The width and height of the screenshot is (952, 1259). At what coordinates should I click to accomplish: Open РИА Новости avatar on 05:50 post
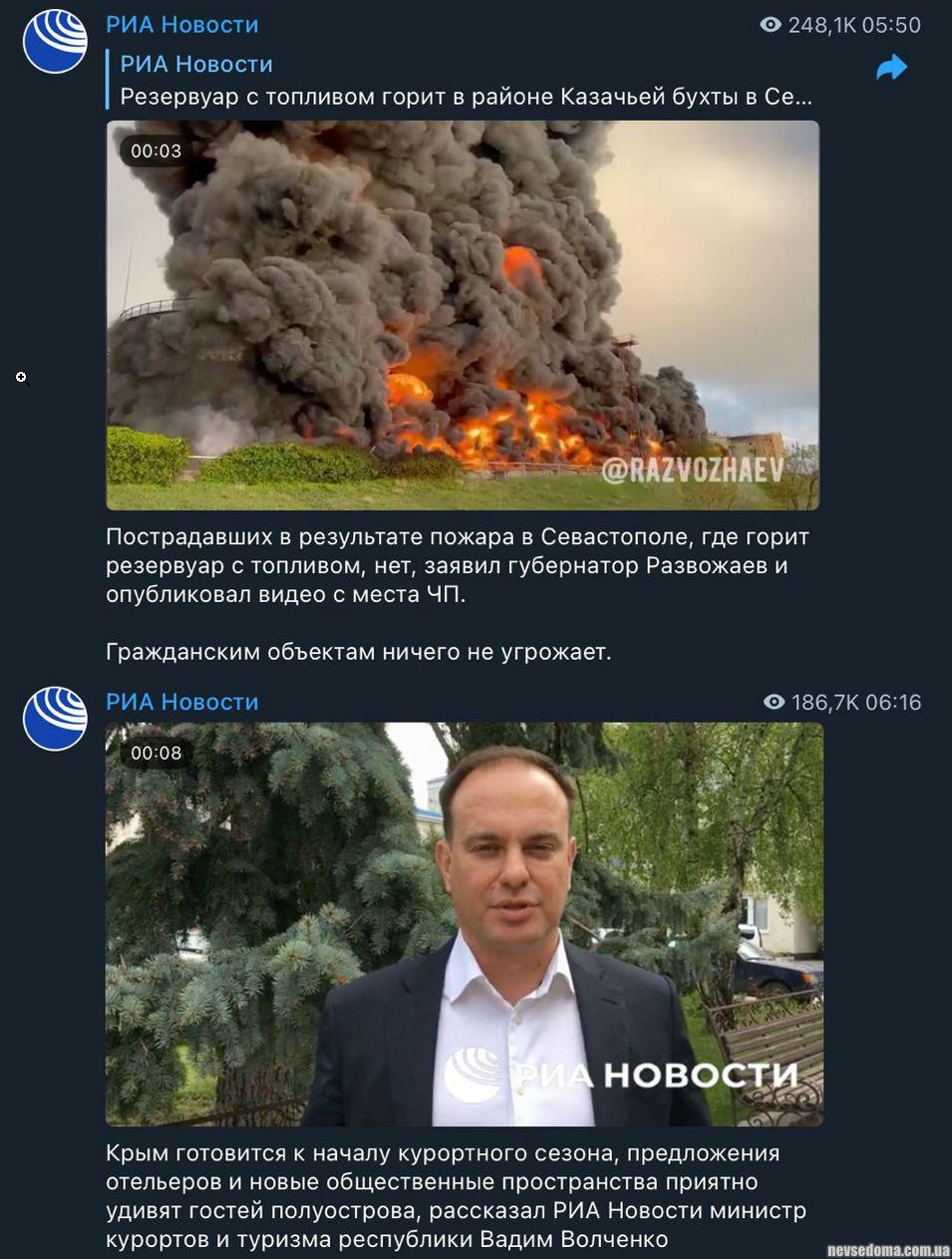click(55, 41)
